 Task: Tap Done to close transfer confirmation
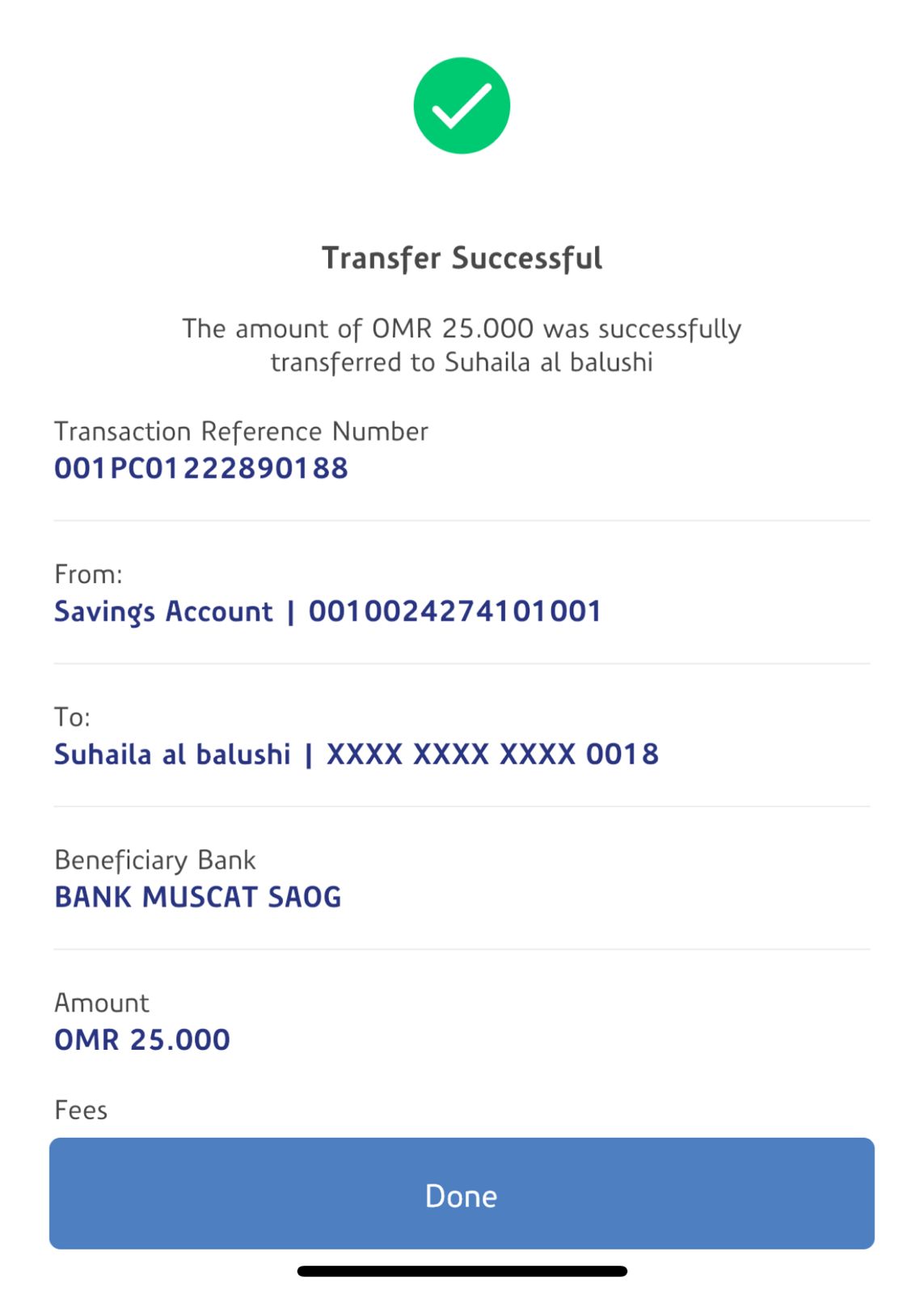click(x=462, y=1194)
